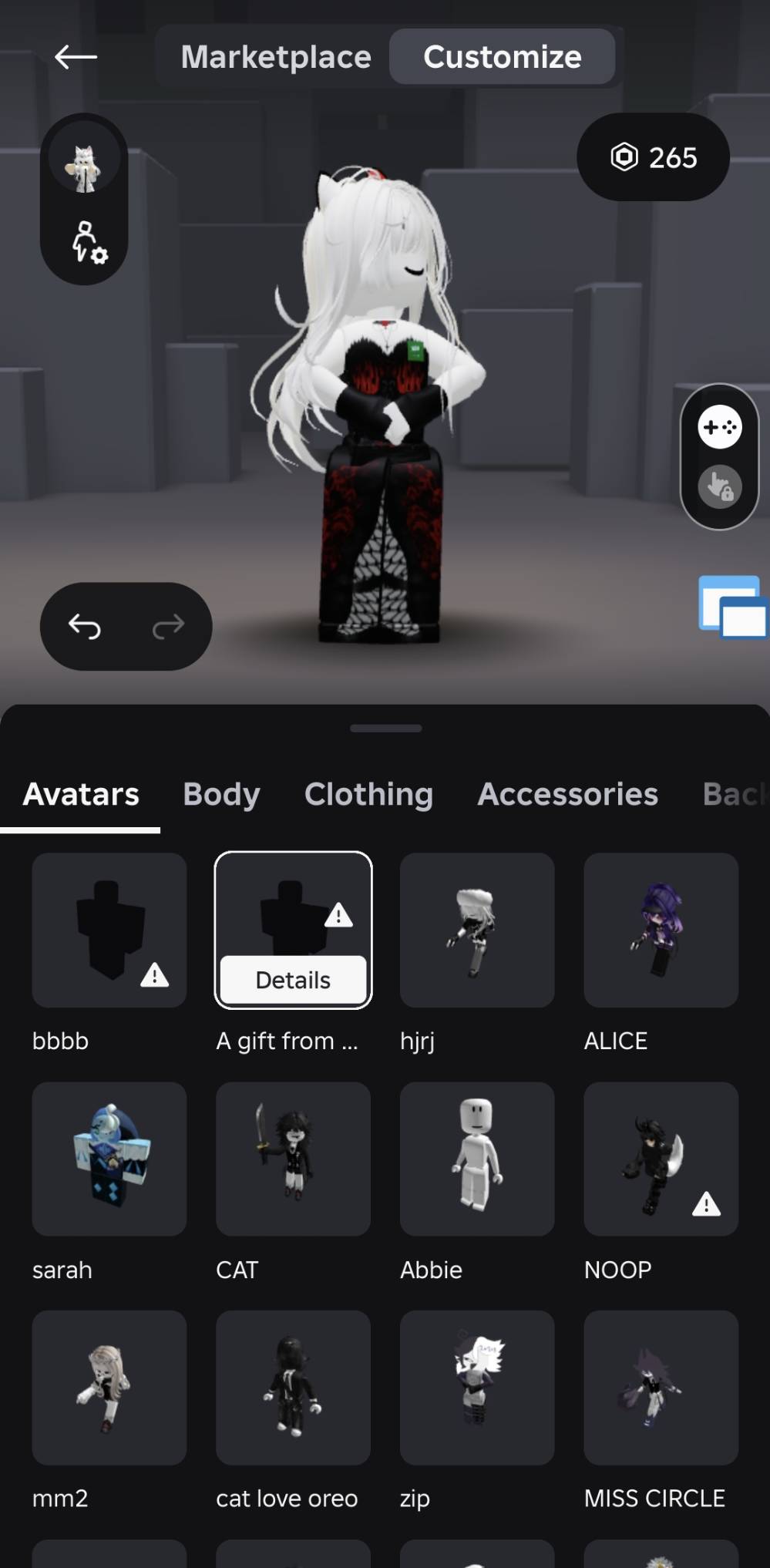Undo the last avatar change
The height and width of the screenshot is (1568, 770).
click(85, 627)
